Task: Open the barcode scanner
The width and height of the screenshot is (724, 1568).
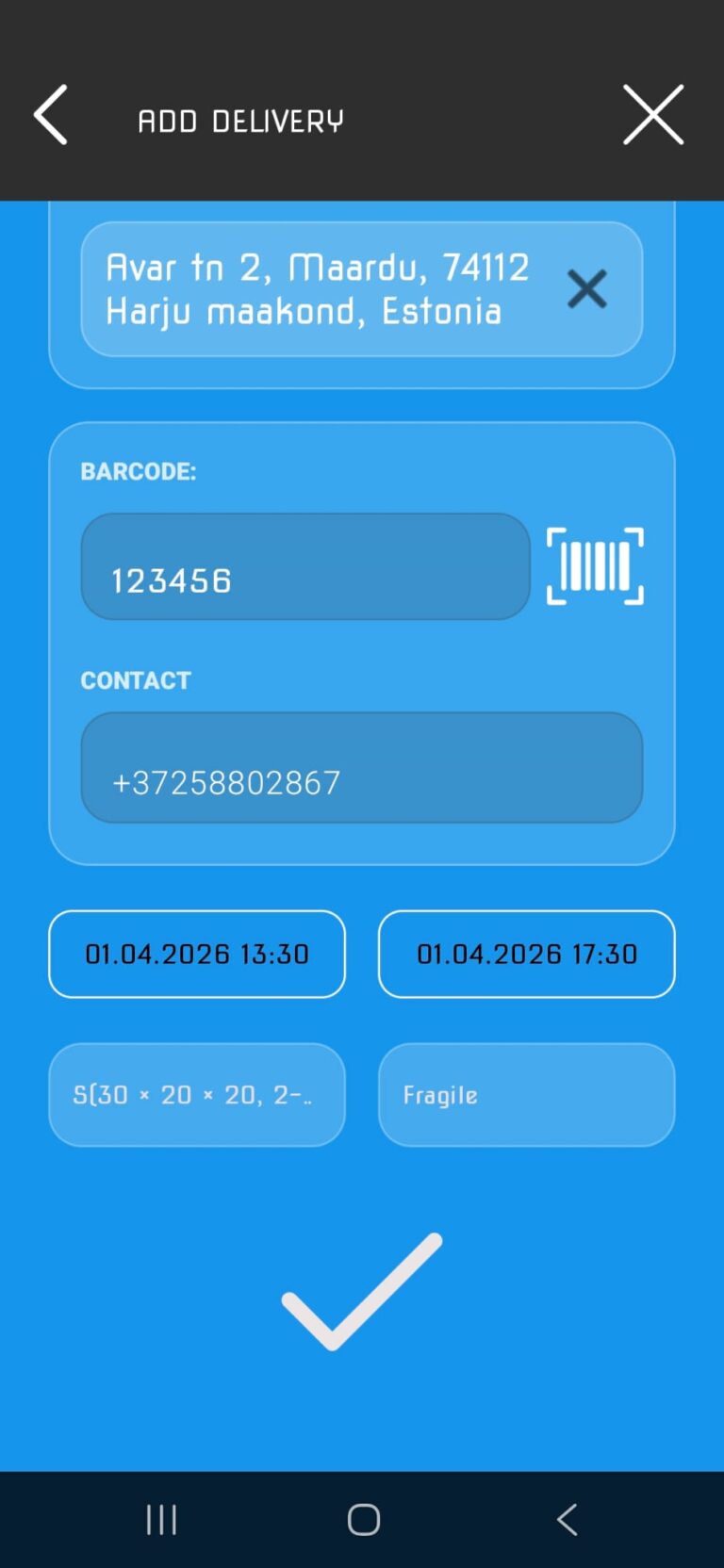Action: [x=595, y=566]
